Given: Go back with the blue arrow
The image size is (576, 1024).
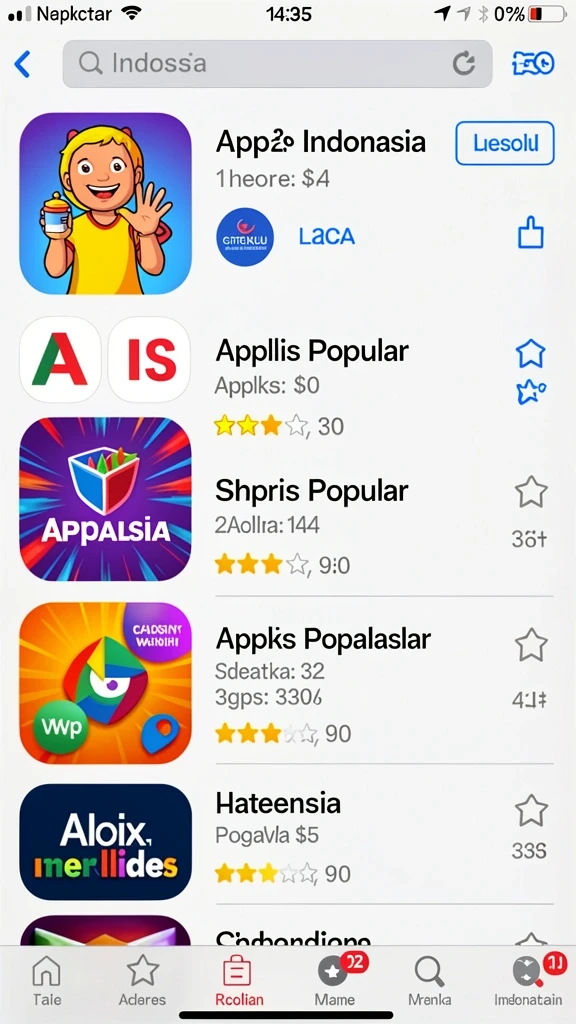Looking at the screenshot, I should click(x=22, y=64).
